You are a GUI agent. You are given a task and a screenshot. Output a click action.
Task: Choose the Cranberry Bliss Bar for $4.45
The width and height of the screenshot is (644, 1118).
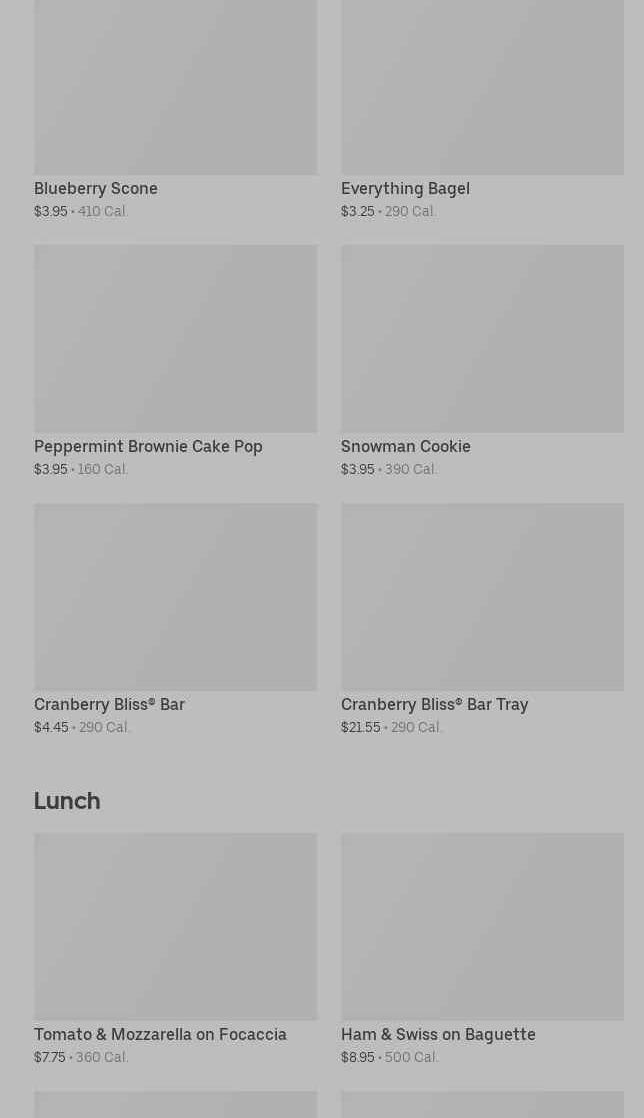pos(175,620)
